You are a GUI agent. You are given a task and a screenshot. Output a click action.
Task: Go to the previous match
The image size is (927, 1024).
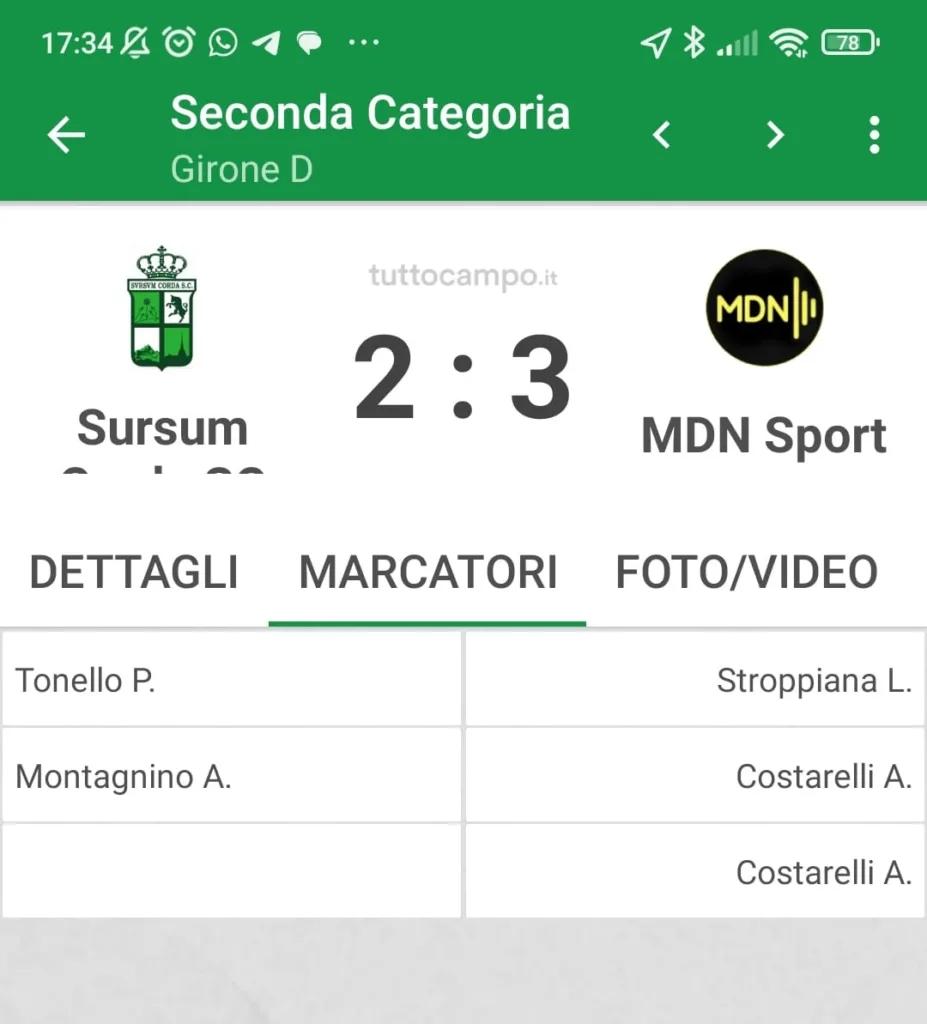pyautogui.click(x=661, y=135)
